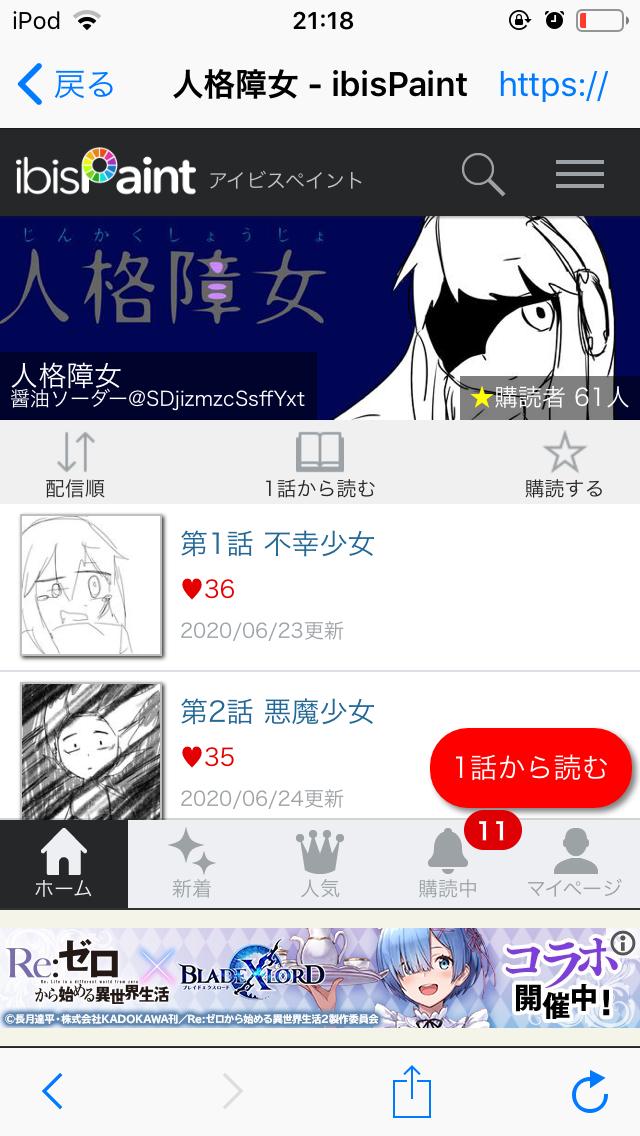Switch to the ホーム tab
Screen dimensions: 640x1136
(x=64, y=864)
